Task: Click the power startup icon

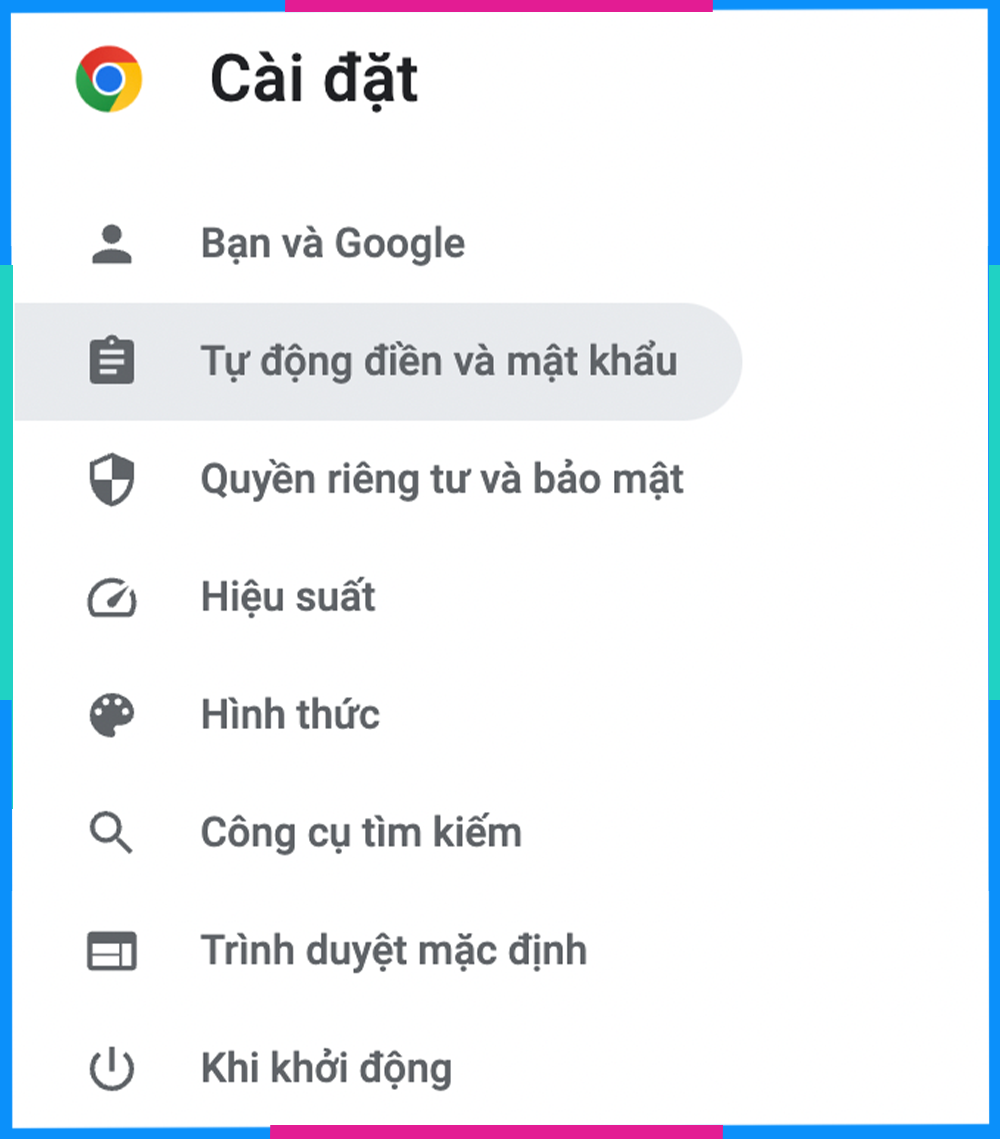Action: 112,1068
